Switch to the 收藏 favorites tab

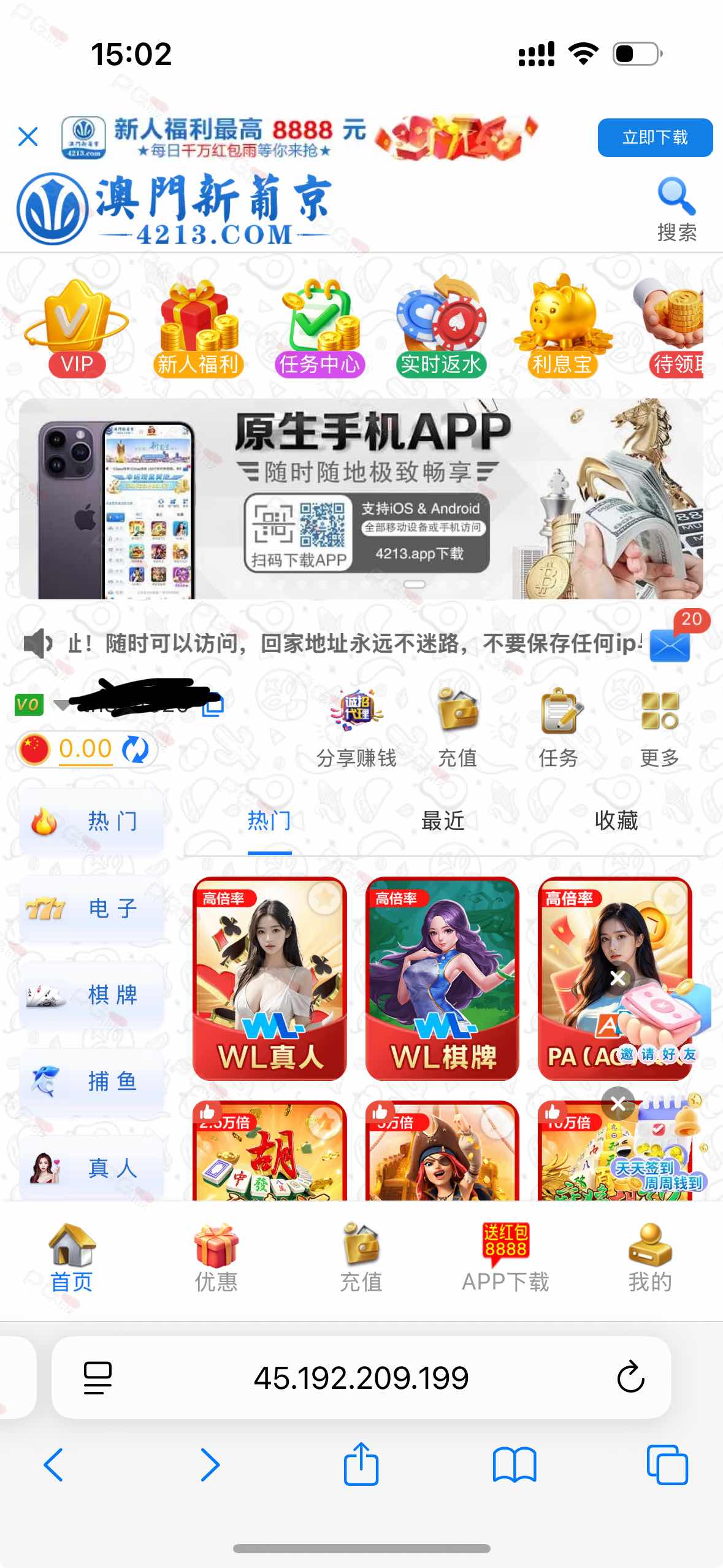tap(616, 821)
